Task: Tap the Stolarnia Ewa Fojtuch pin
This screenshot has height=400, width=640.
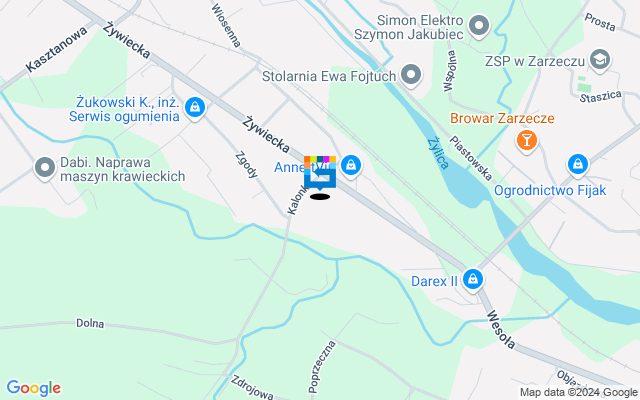Action: [411, 75]
